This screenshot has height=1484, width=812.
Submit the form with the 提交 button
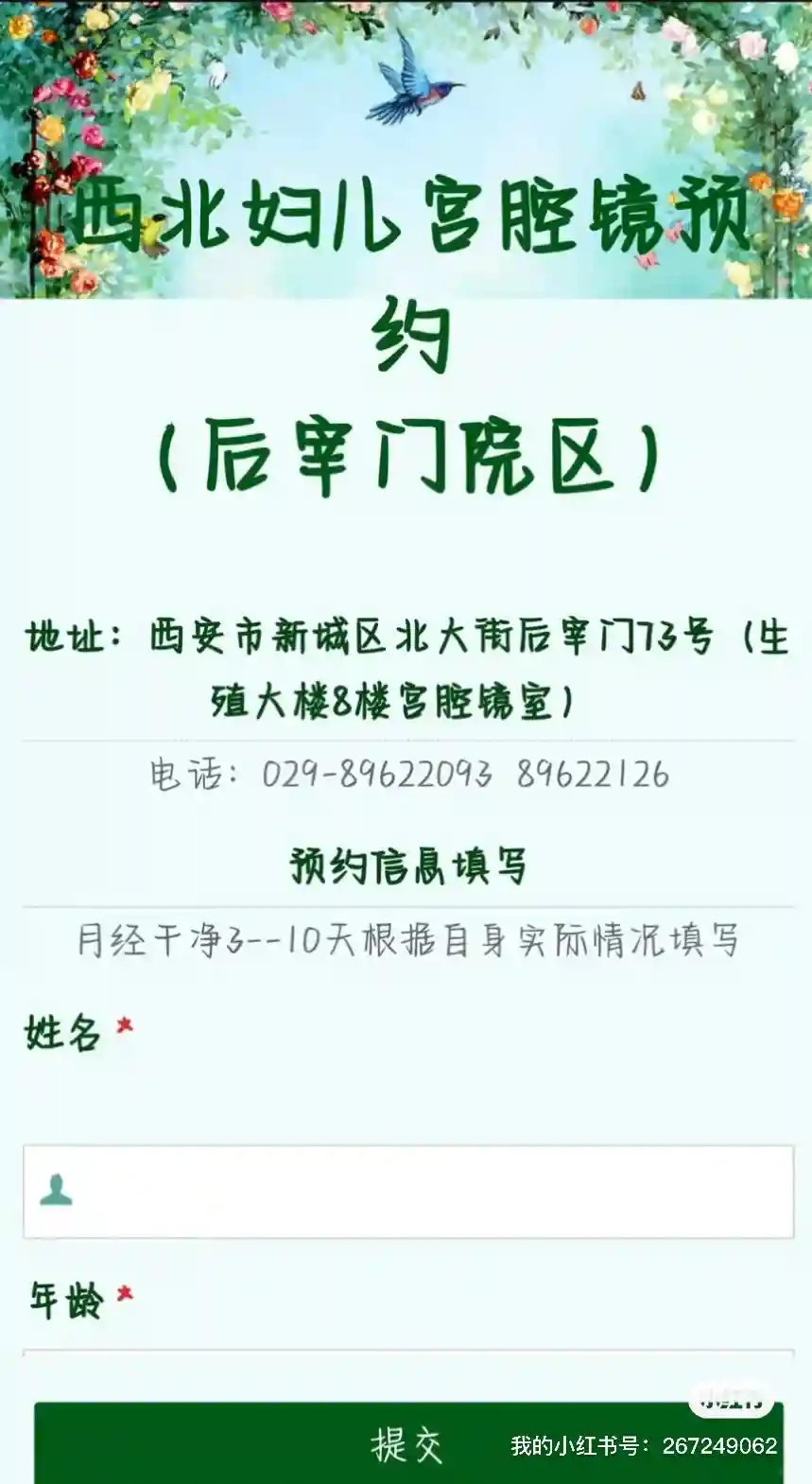[x=407, y=1443]
